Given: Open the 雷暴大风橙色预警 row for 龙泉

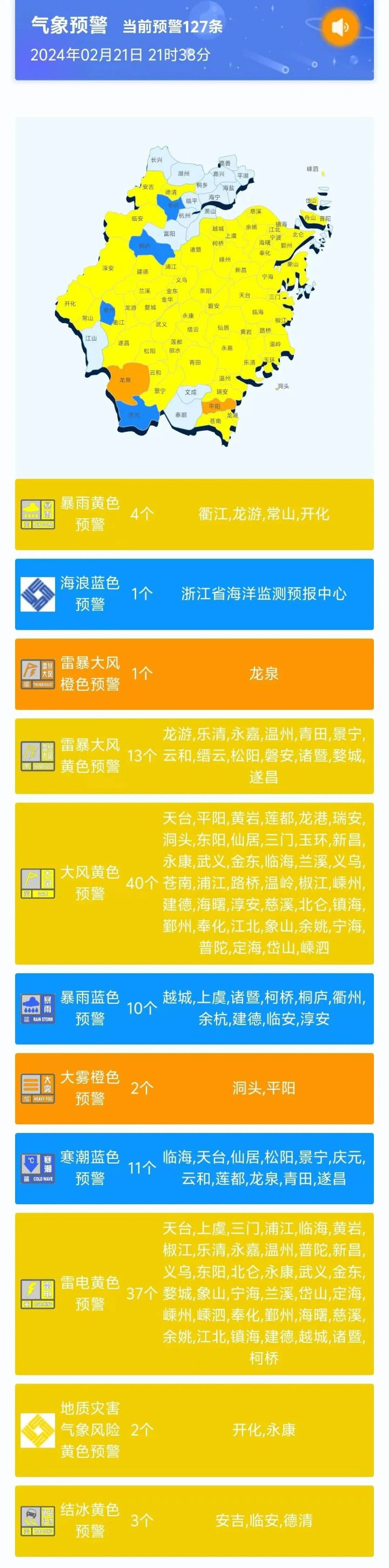Looking at the screenshot, I should pos(194,673).
